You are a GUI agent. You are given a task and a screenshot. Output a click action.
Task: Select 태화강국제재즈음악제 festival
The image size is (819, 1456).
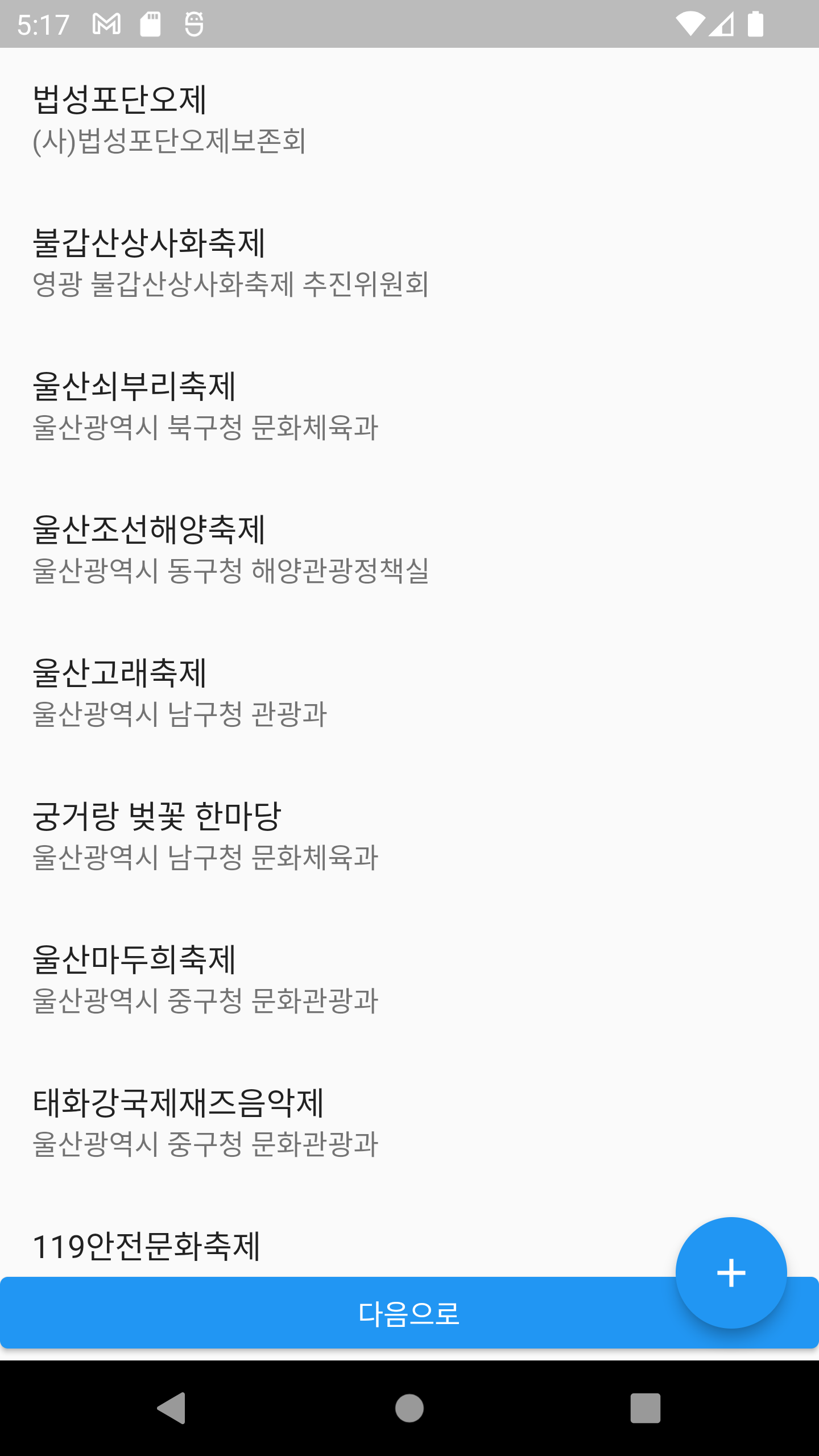click(x=409, y=1123)
